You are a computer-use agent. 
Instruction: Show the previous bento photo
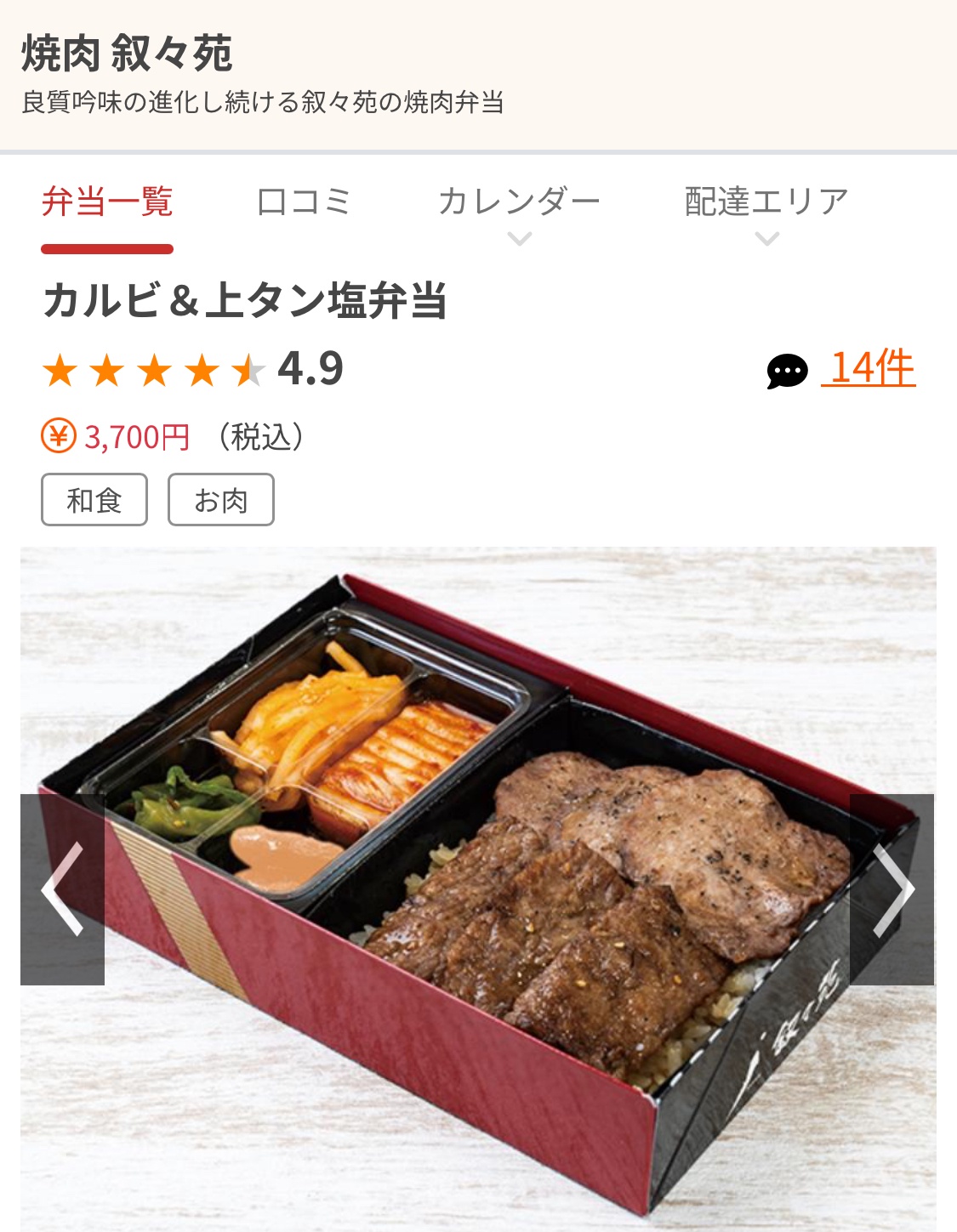pyautogui.click(x=62, y=889)
